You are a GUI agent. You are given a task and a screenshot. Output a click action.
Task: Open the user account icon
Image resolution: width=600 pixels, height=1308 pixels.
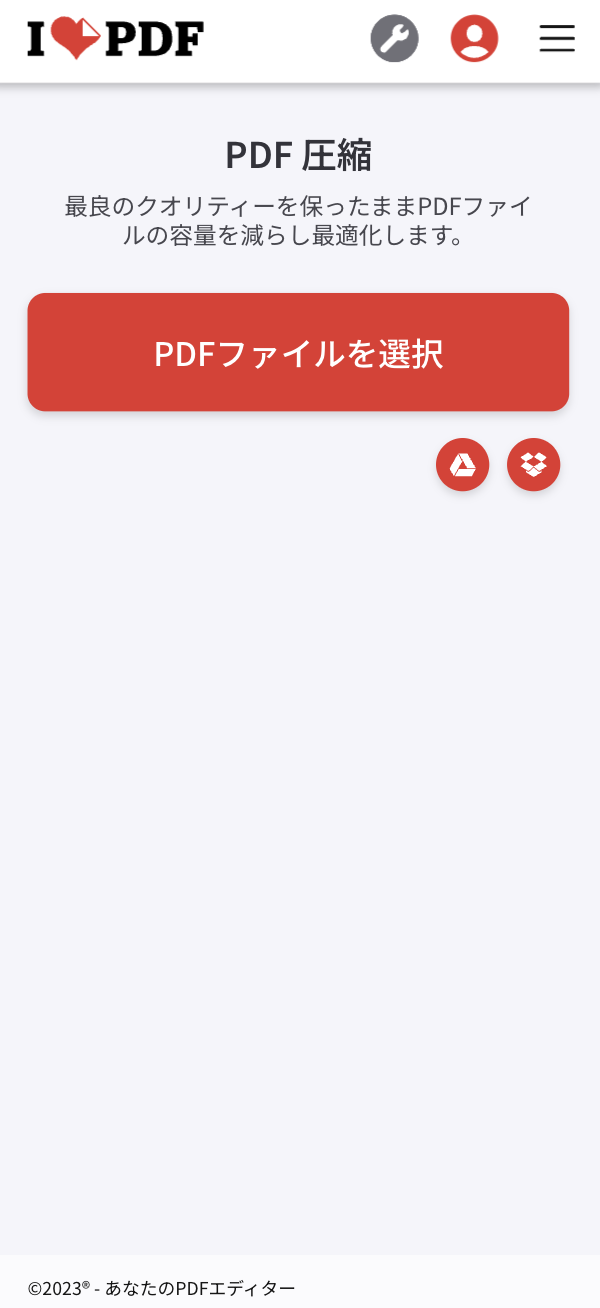click(x=475, y=39)
